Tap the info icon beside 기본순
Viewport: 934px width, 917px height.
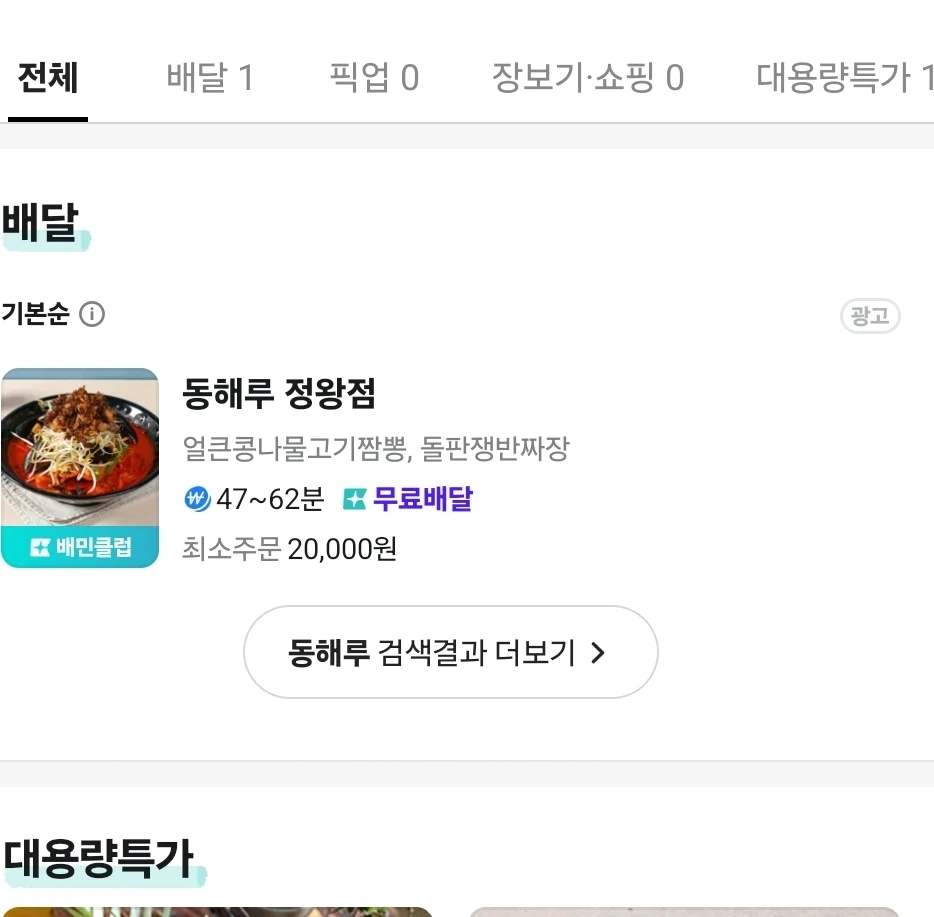92,315
